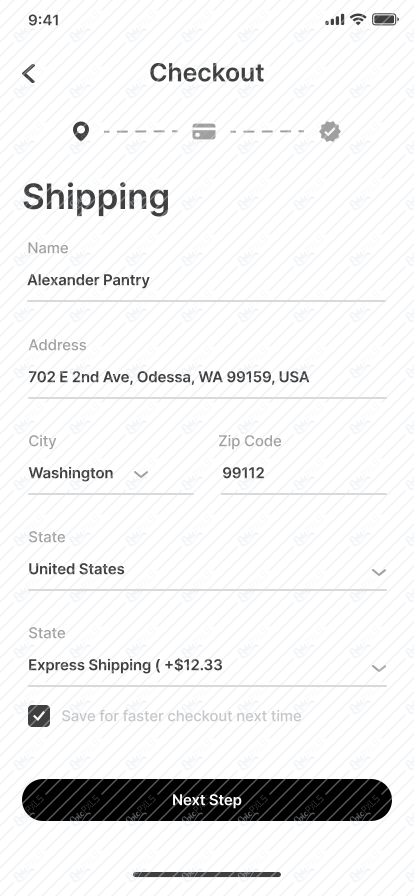This screenshot has width=414, height=896.
Task: Open the Express Shipping method dropdown
Action: [x=207, y=666]
